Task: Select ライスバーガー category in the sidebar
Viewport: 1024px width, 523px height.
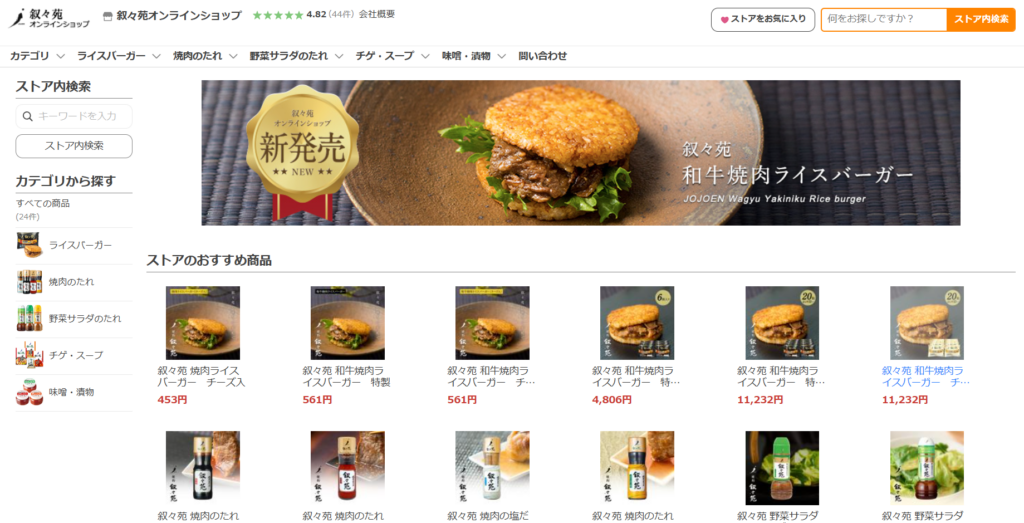Action: 80,245
